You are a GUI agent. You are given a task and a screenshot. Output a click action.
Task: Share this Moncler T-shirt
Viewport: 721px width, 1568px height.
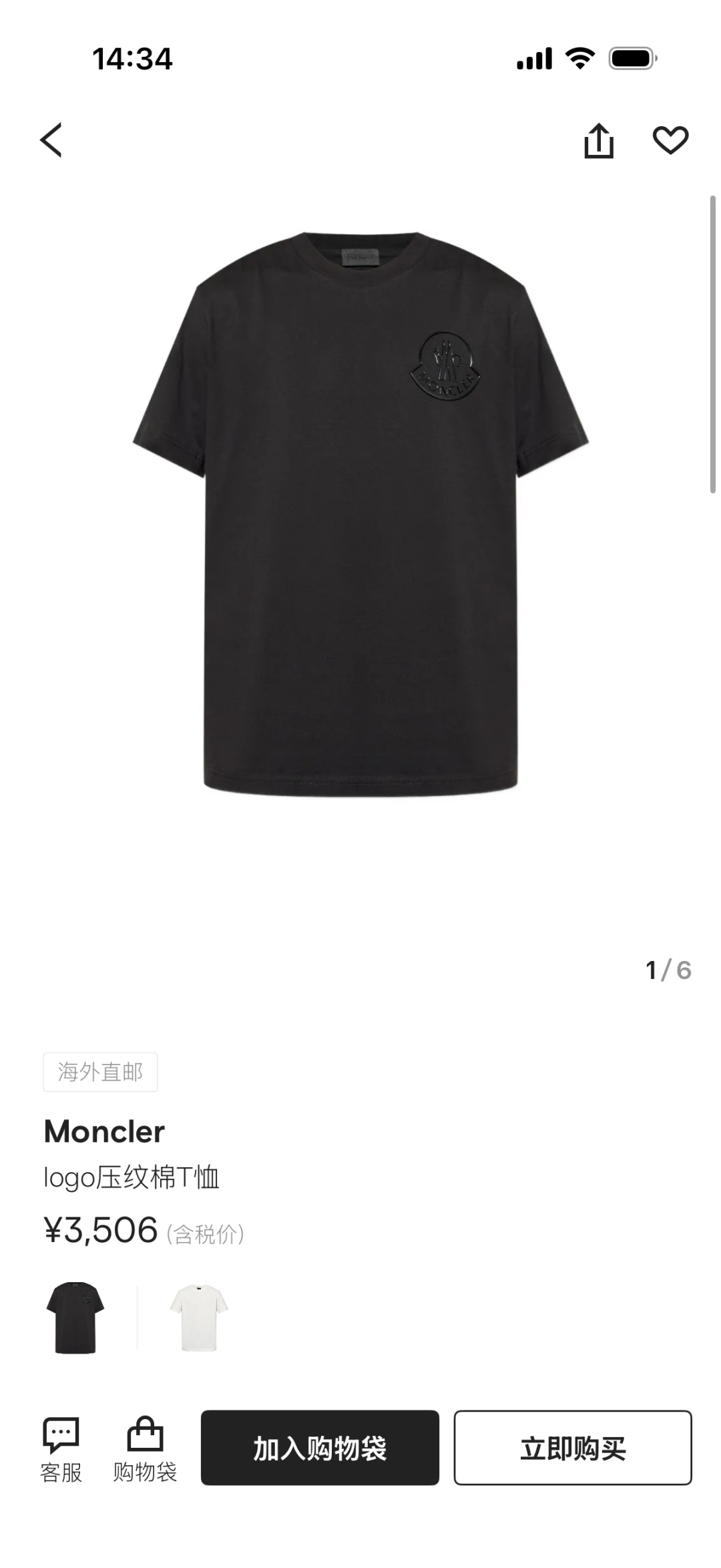[598, 141]
